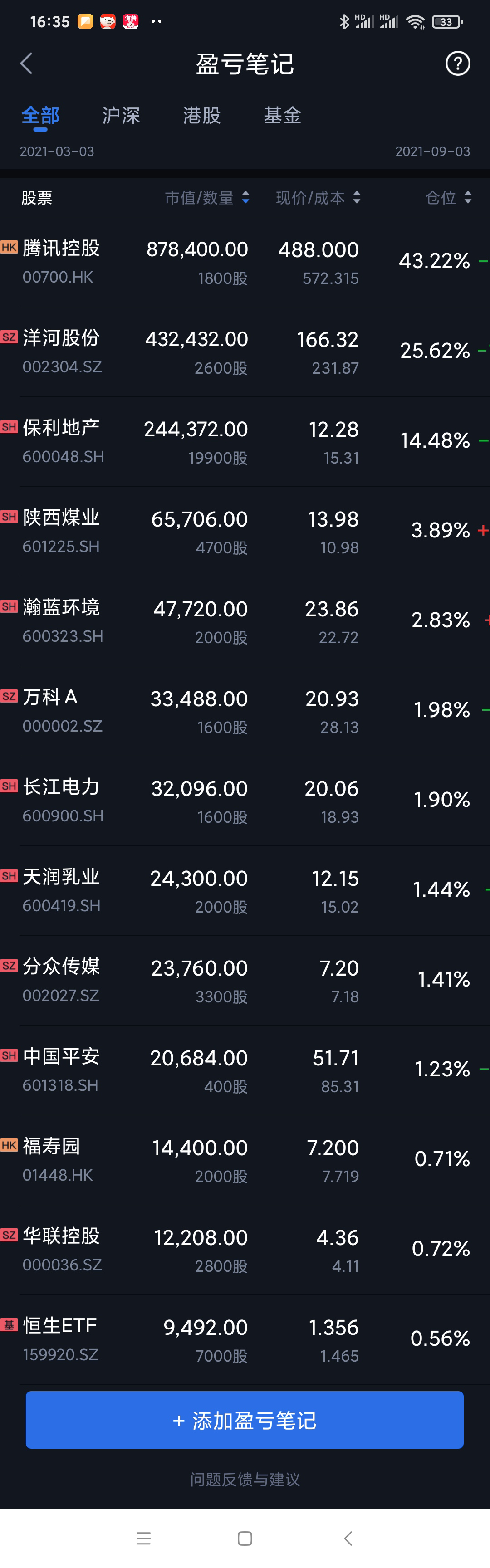This screenshot has width=490, height=1568.
Task: Open the 陕西煤业 holding row
Action: [245, 532]
